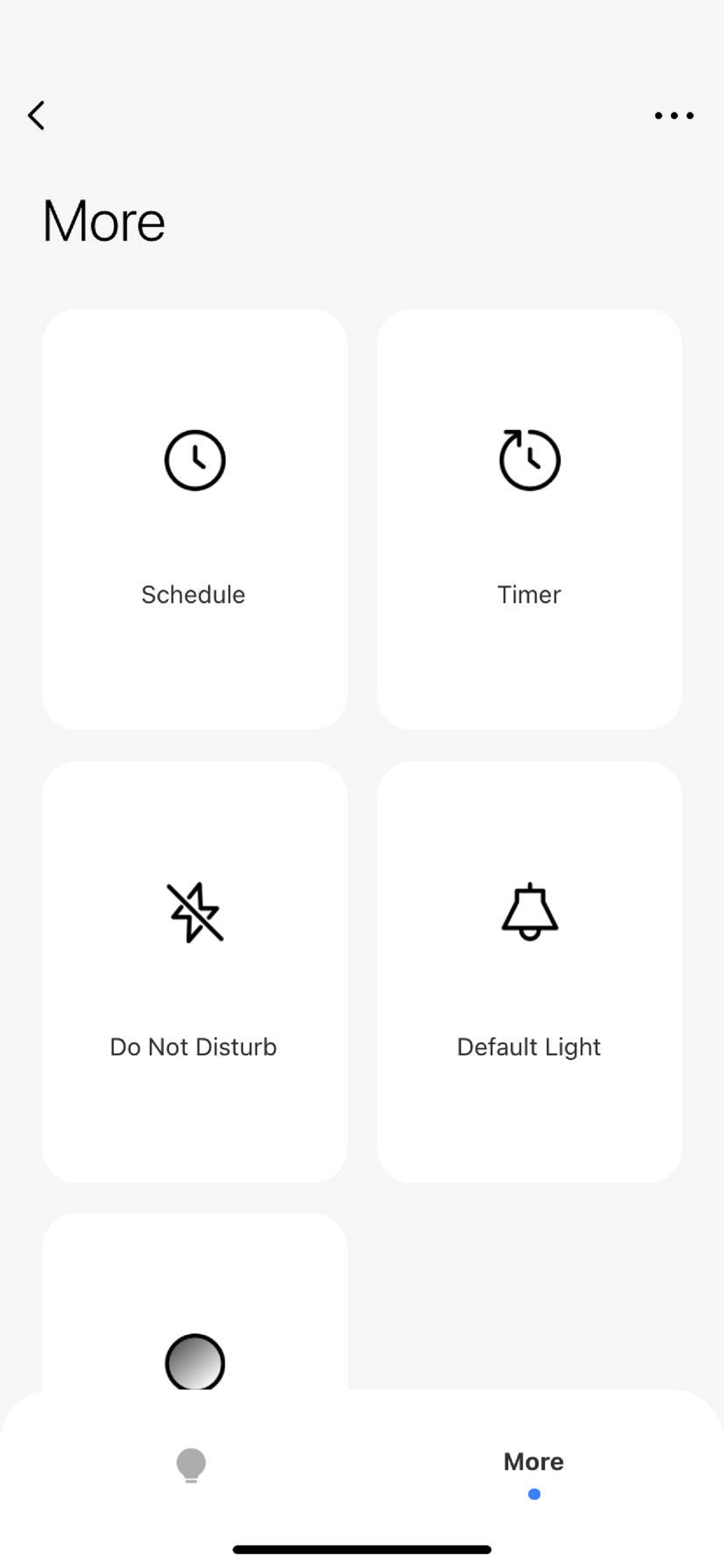Open the Timer card
Viewport: 724px width, 1568px height.
[x=529, y=519]
